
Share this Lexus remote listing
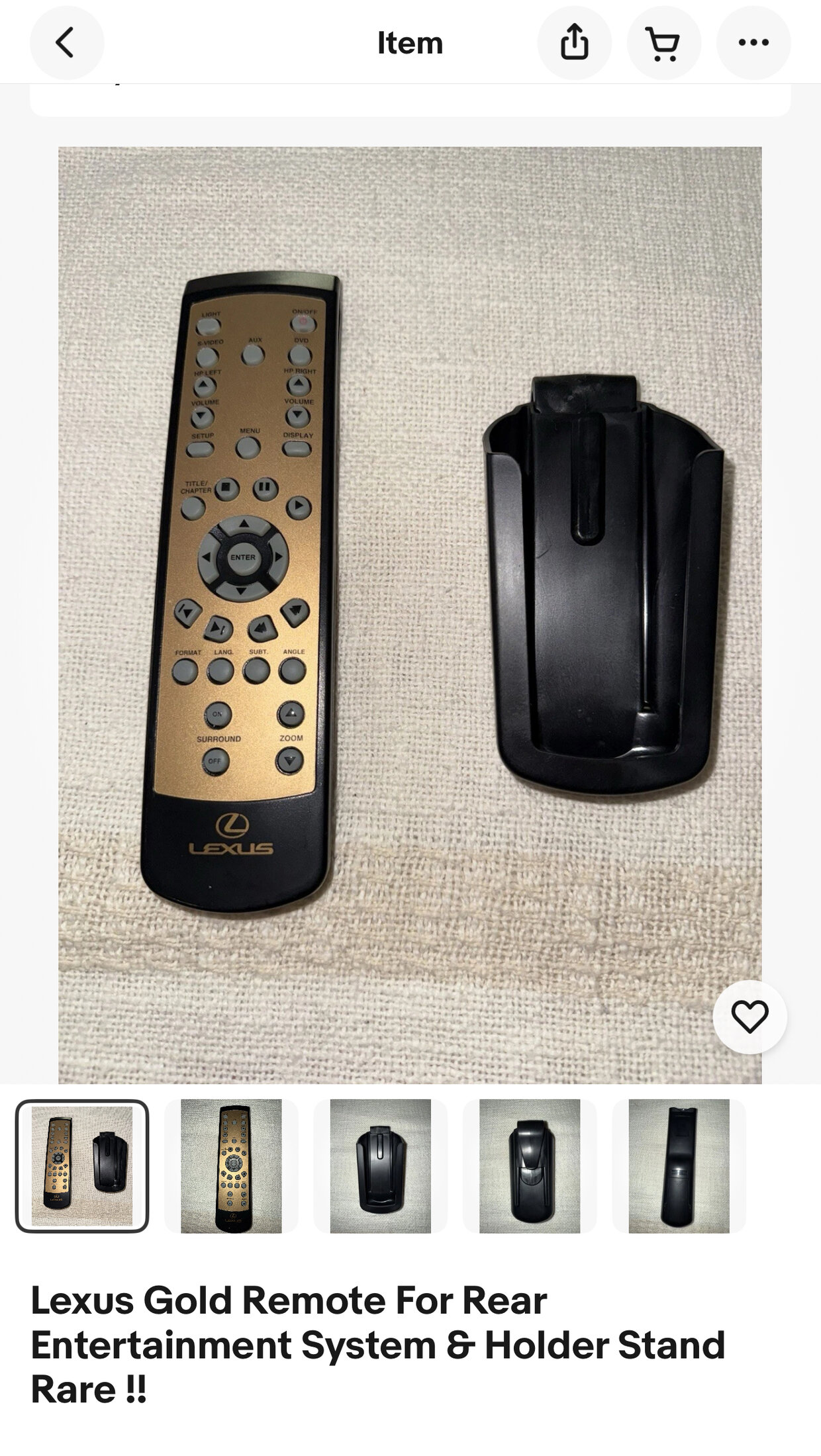574,43
